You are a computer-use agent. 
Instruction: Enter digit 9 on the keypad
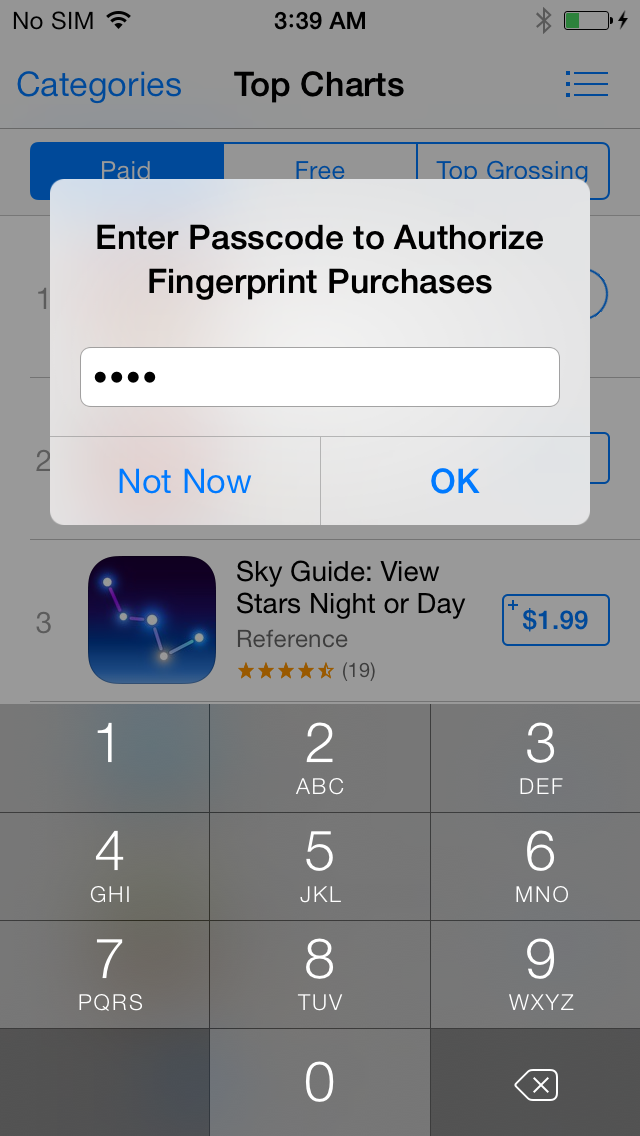(x=540, y=974)
